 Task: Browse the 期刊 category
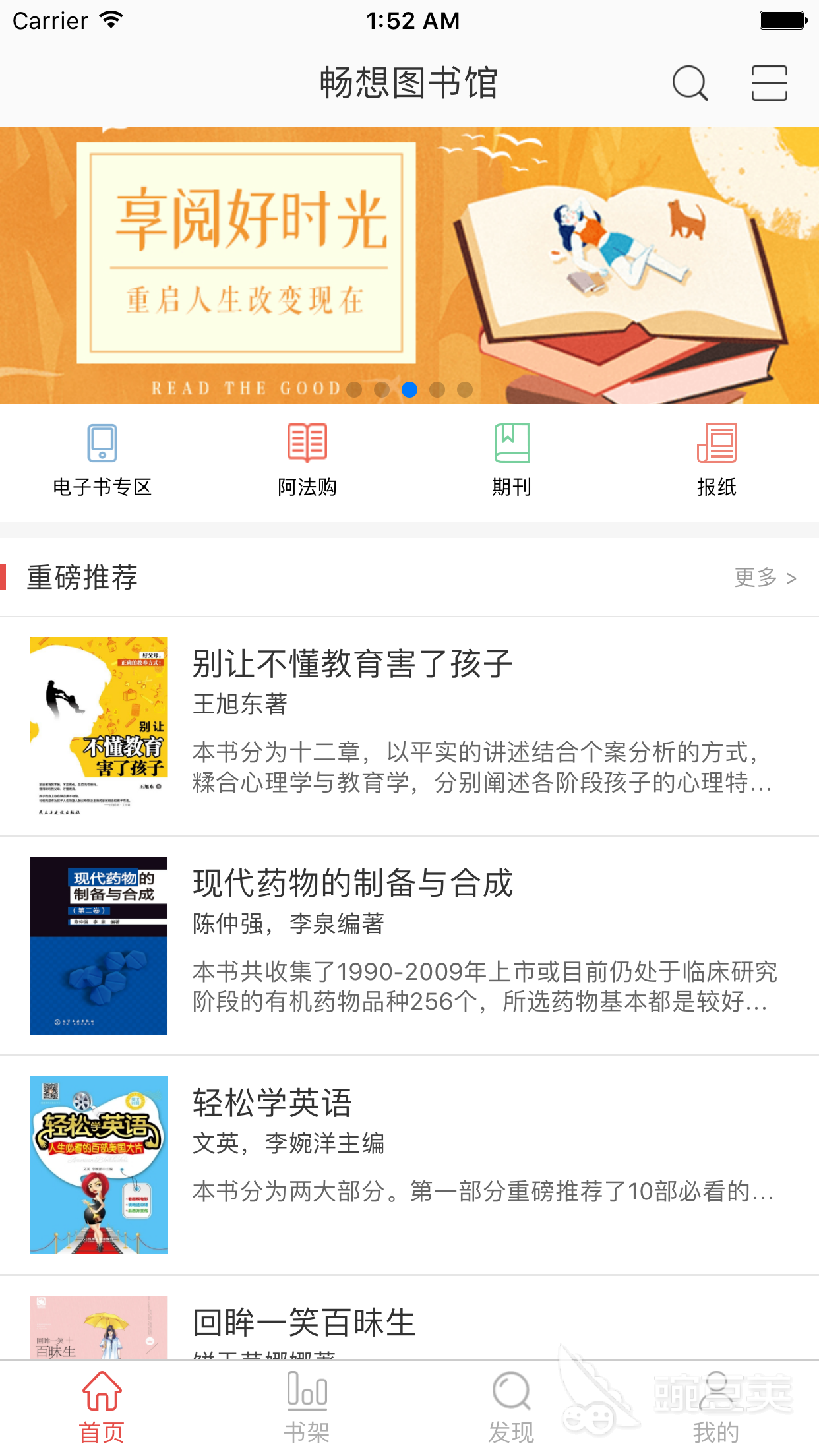(x=512, y=460)
